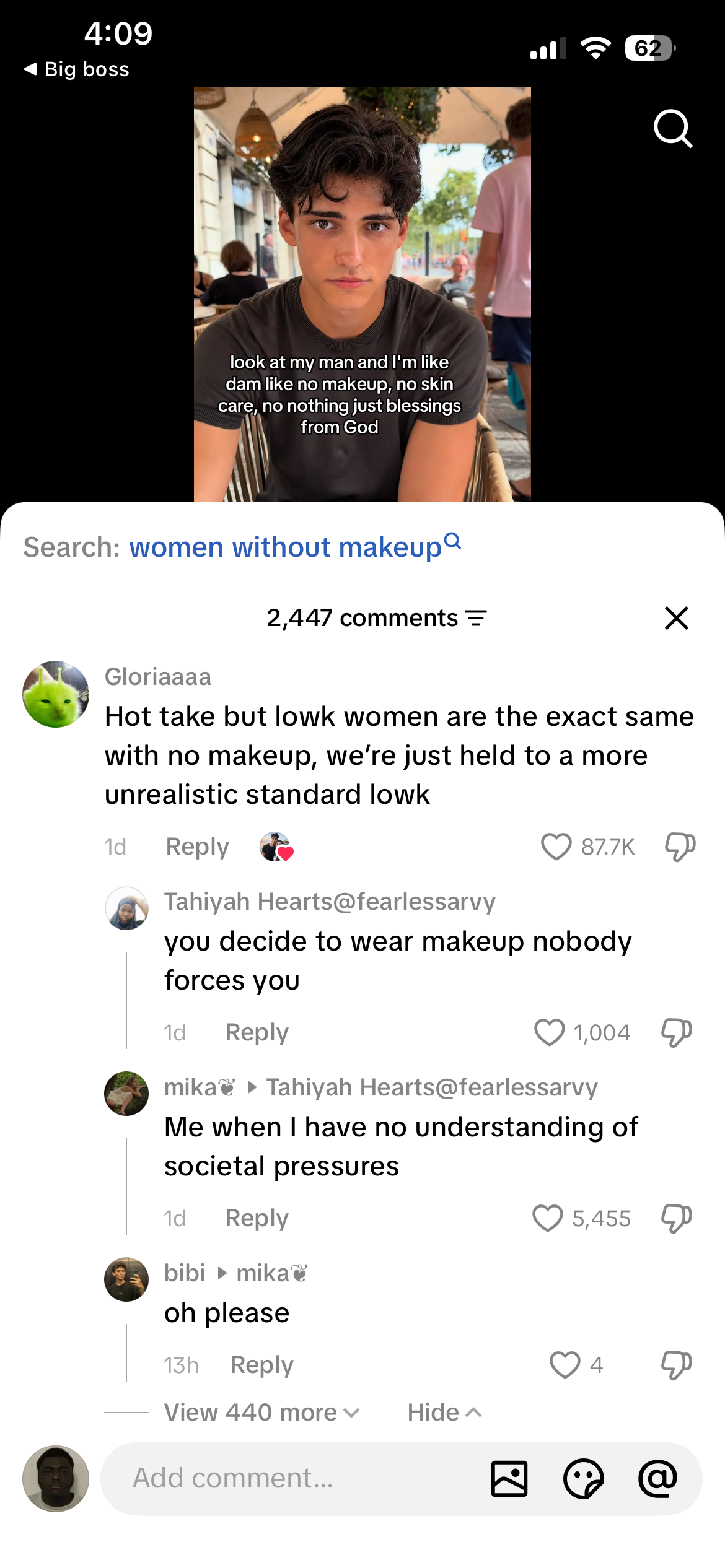Hide the reply thread
This screenshot has height=1568, width=725.
tap(445, 1413)
